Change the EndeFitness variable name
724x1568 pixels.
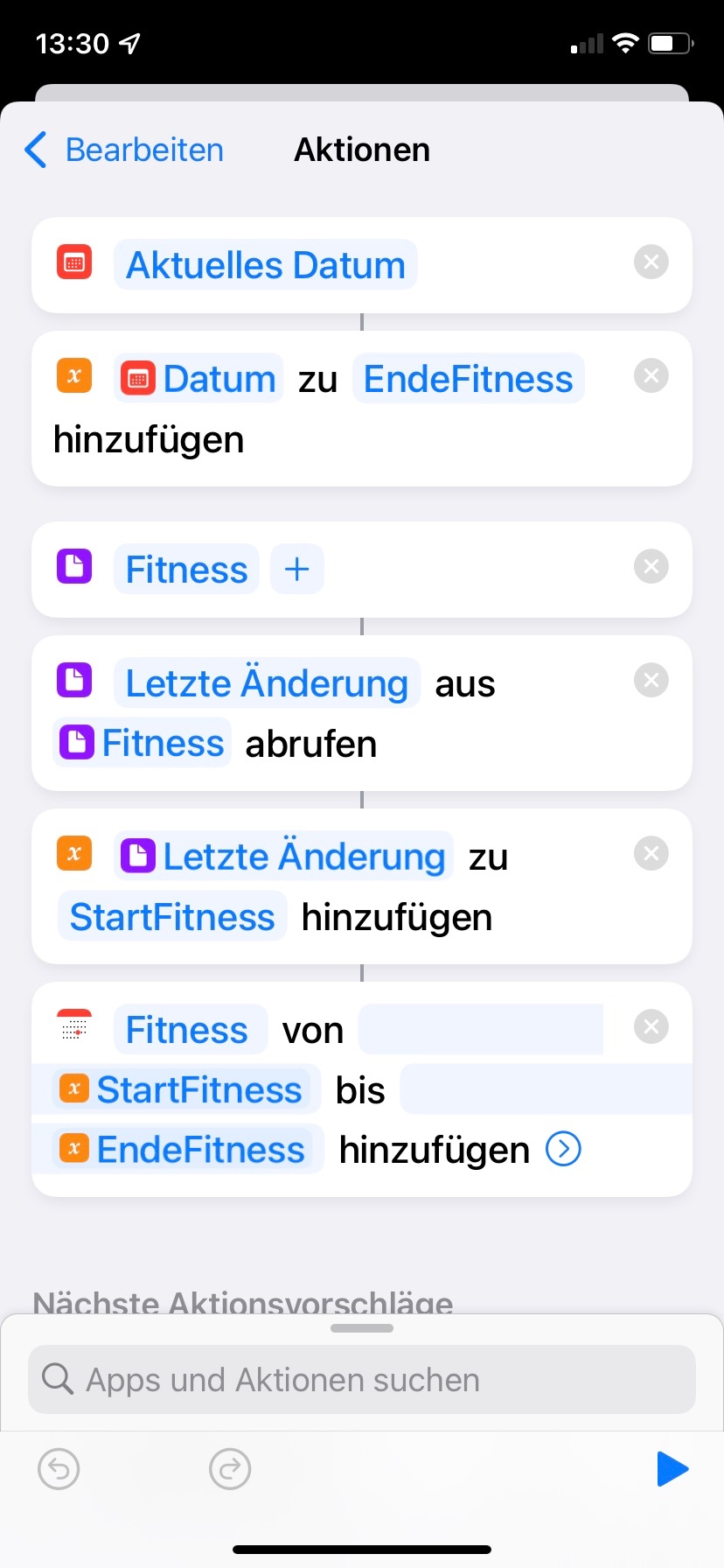pos(468,379)
